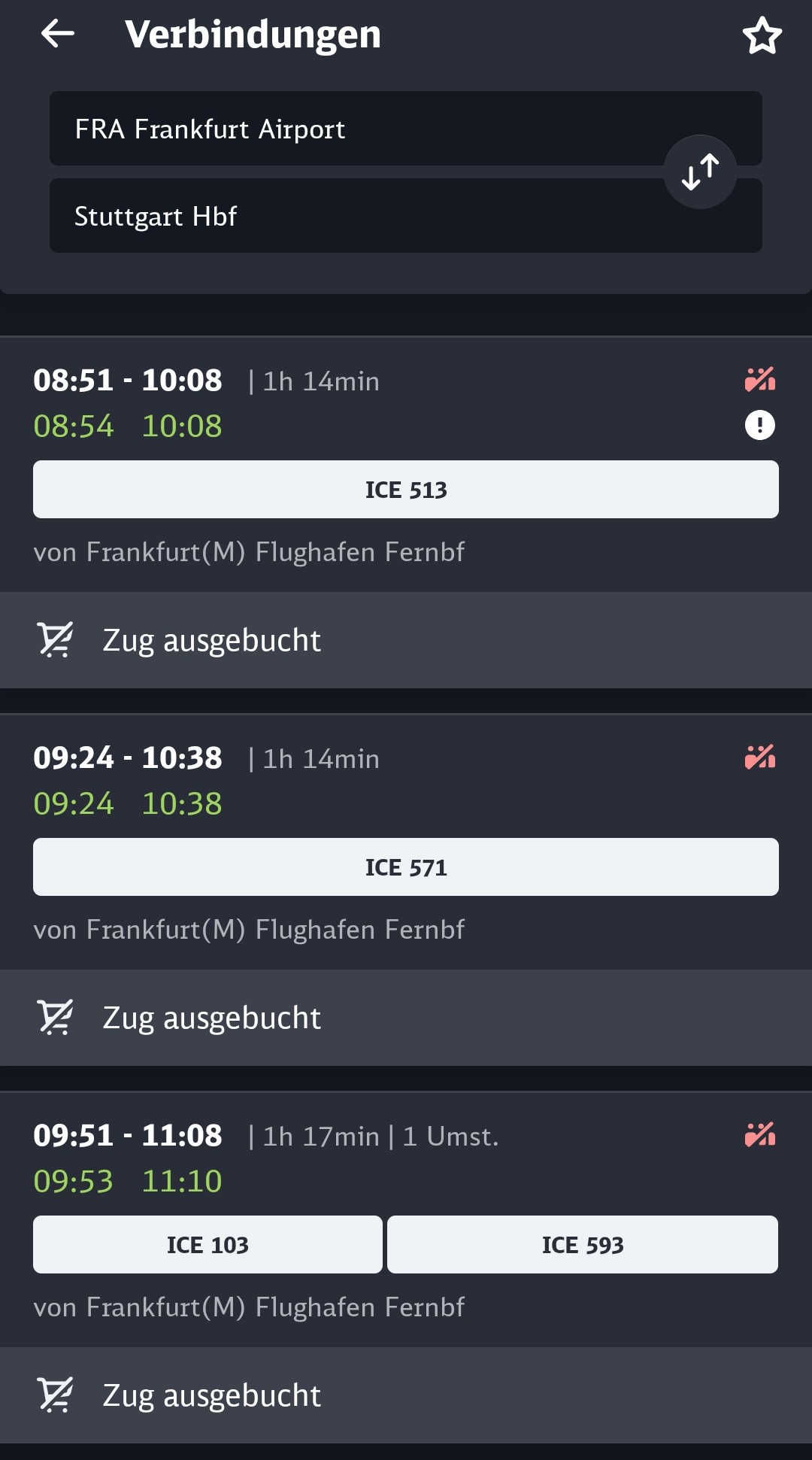Go back from the Verbindungen screen
The image size is (812, 1460).
click(58, 34)
